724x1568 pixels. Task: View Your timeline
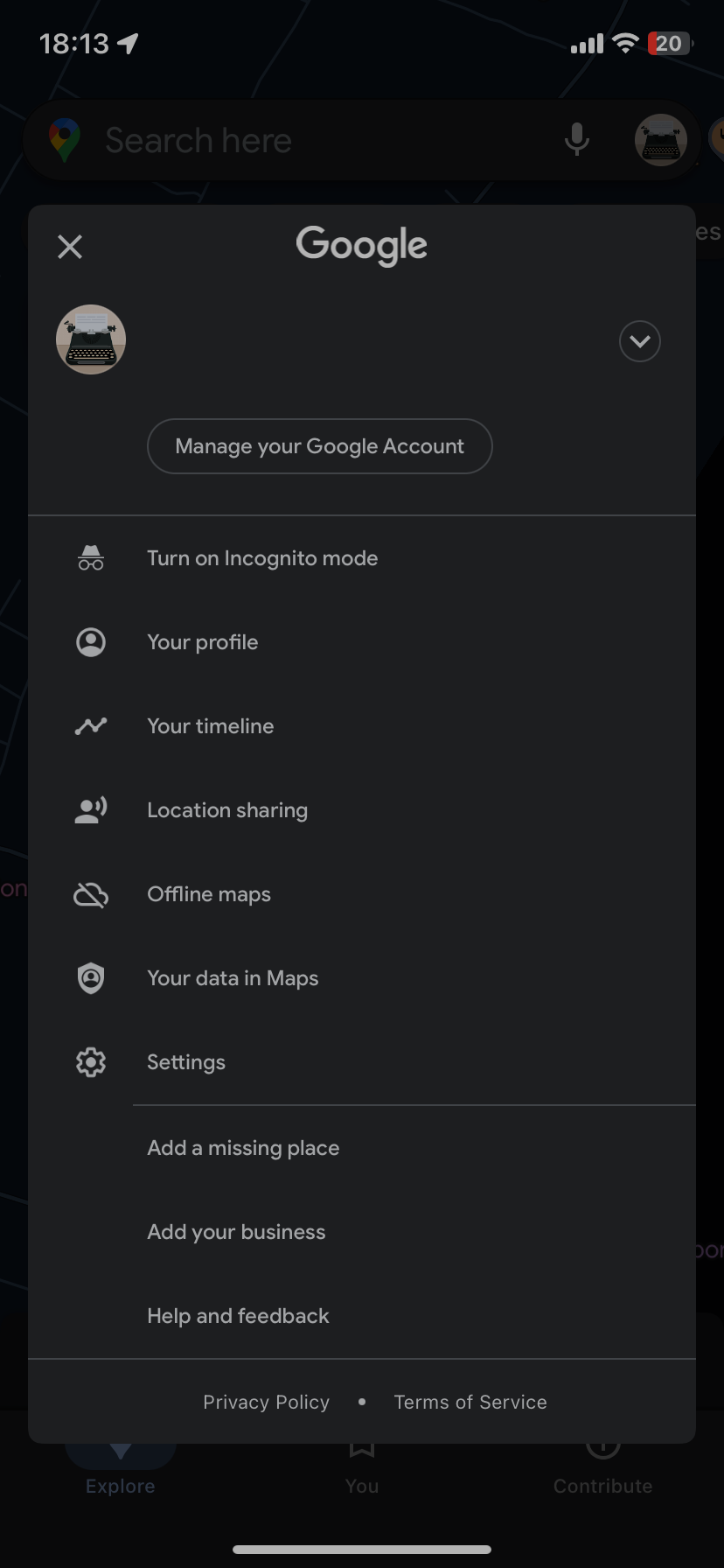tap(210, 725)
